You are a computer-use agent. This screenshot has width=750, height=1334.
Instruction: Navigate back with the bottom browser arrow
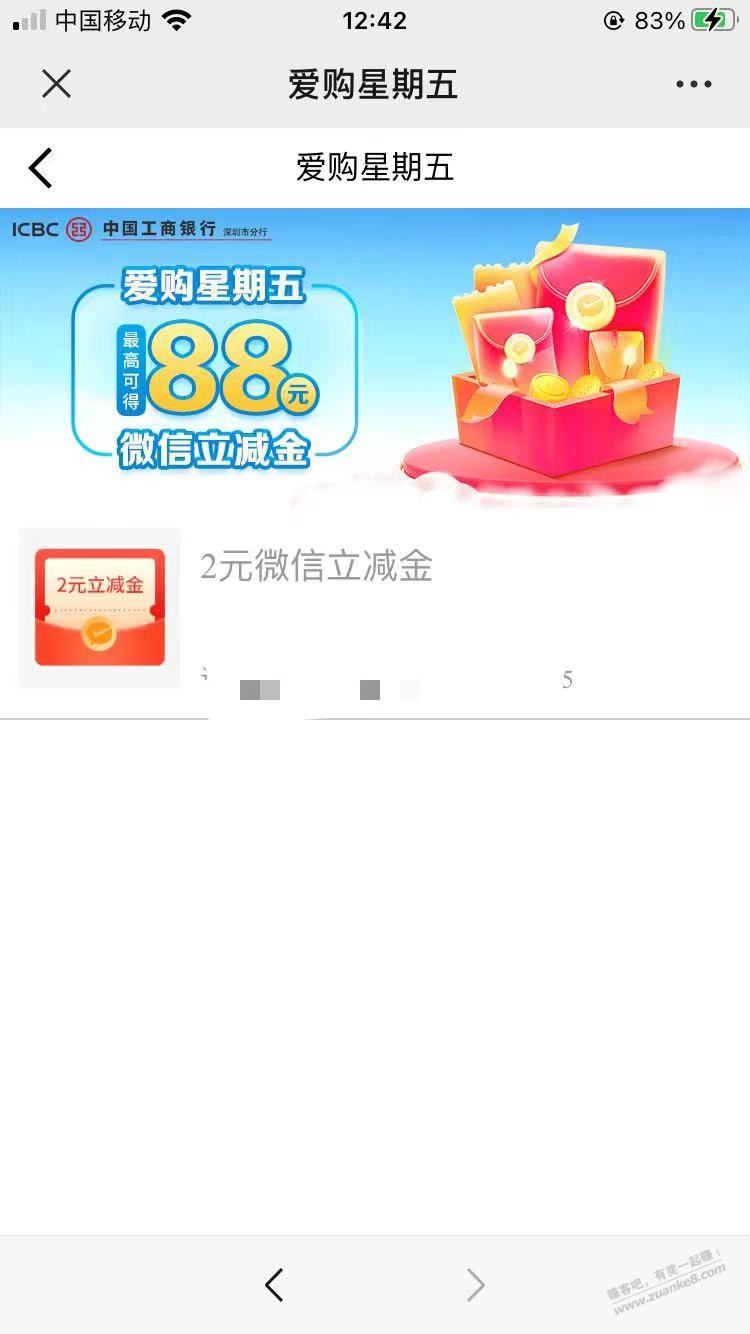point(274,1285)
